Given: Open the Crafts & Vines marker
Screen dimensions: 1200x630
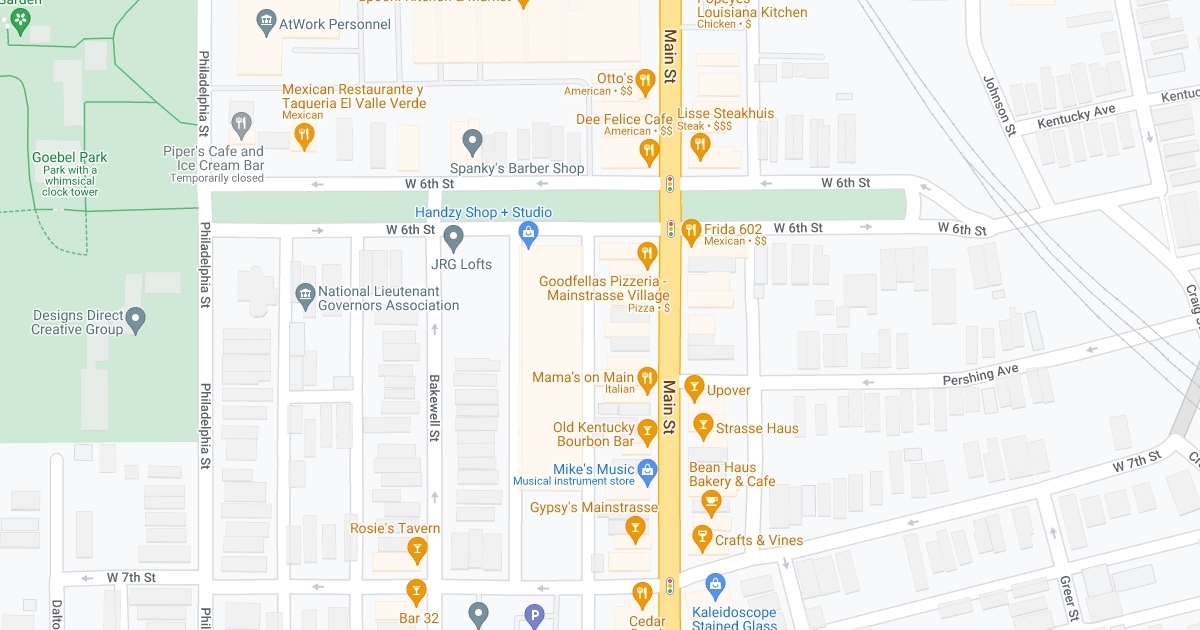Looking at the screenshot, I should [702, 539].
